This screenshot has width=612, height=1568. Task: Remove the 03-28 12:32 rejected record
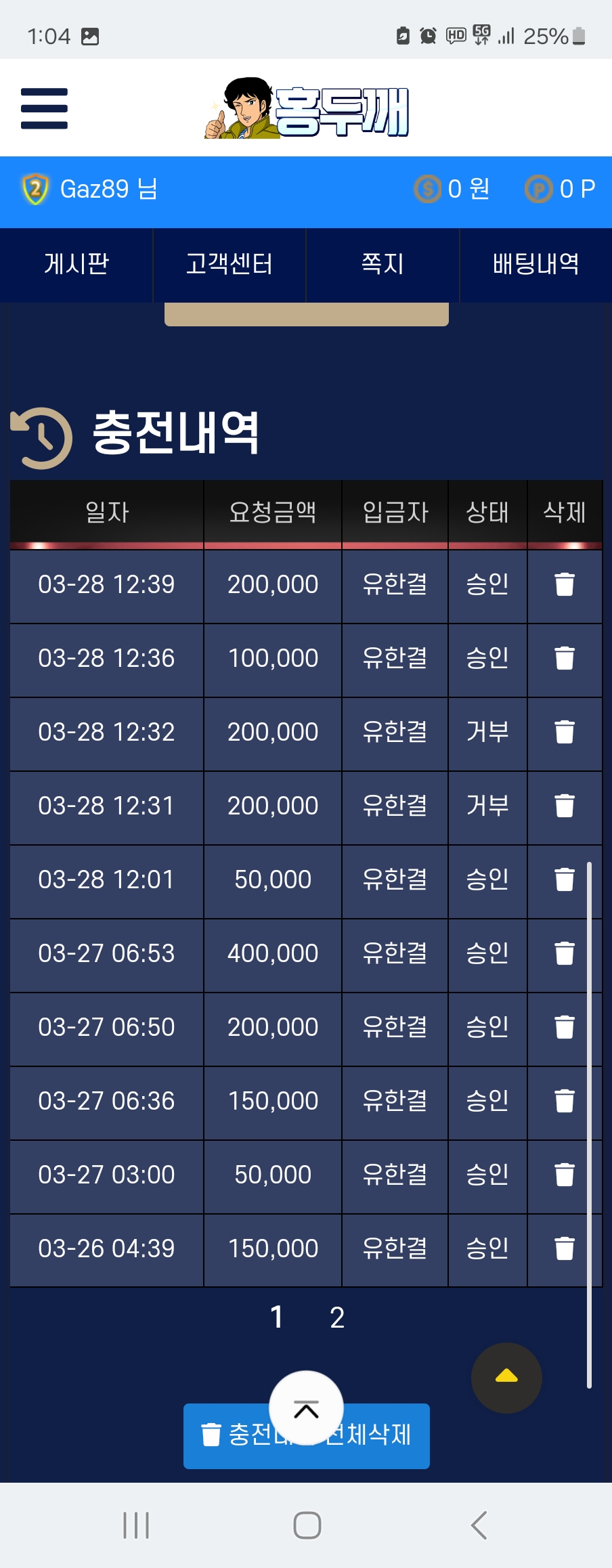coord(564,732)
